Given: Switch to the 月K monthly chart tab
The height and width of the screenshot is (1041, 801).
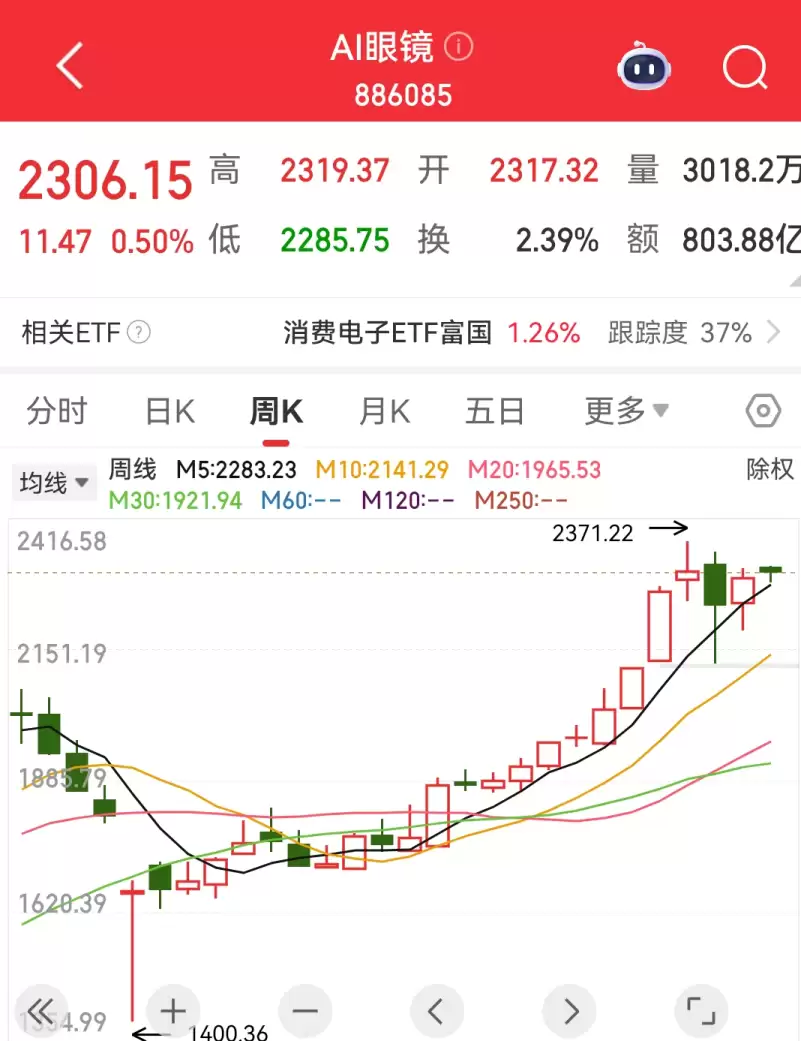Looking at the screenshot, I should click(x=383, y=410).
